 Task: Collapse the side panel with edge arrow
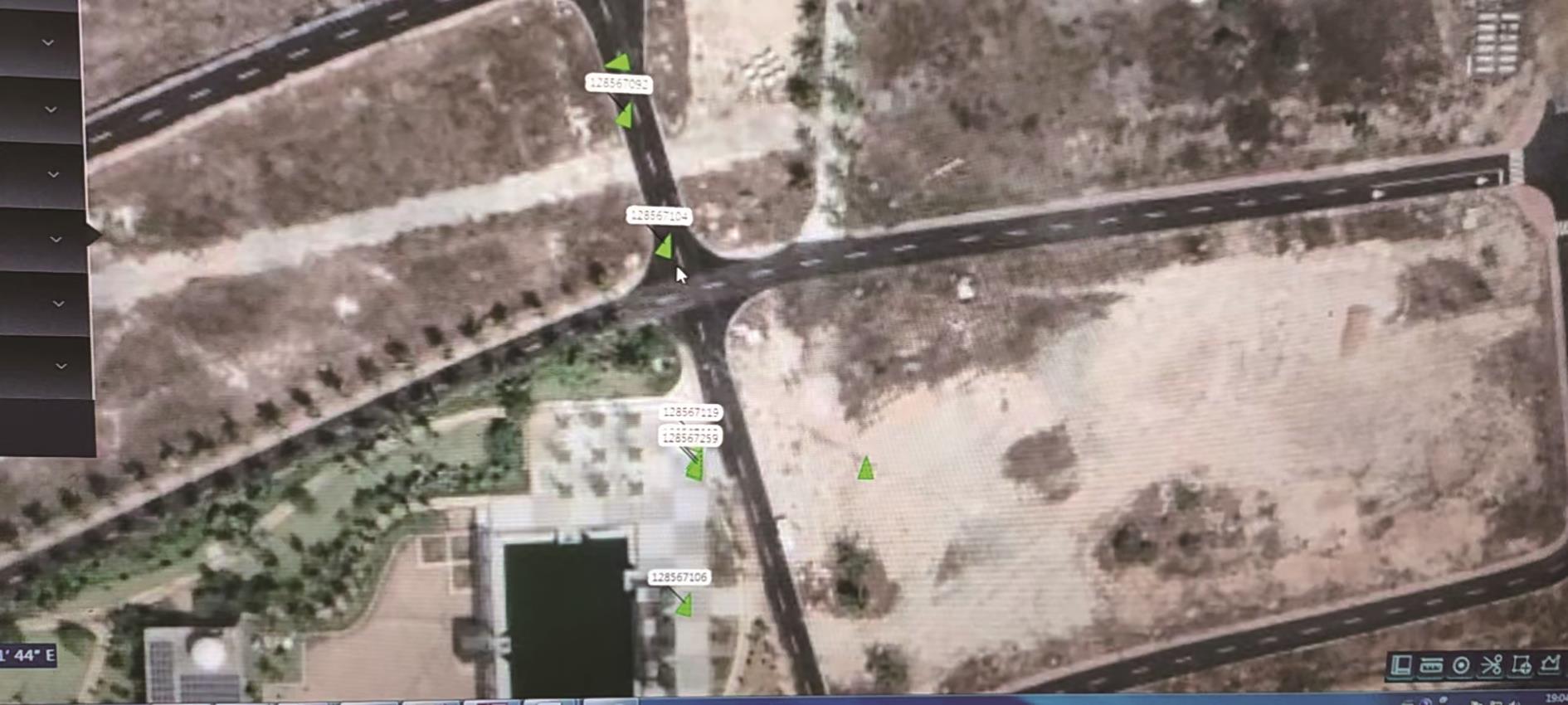pos(94,236)
